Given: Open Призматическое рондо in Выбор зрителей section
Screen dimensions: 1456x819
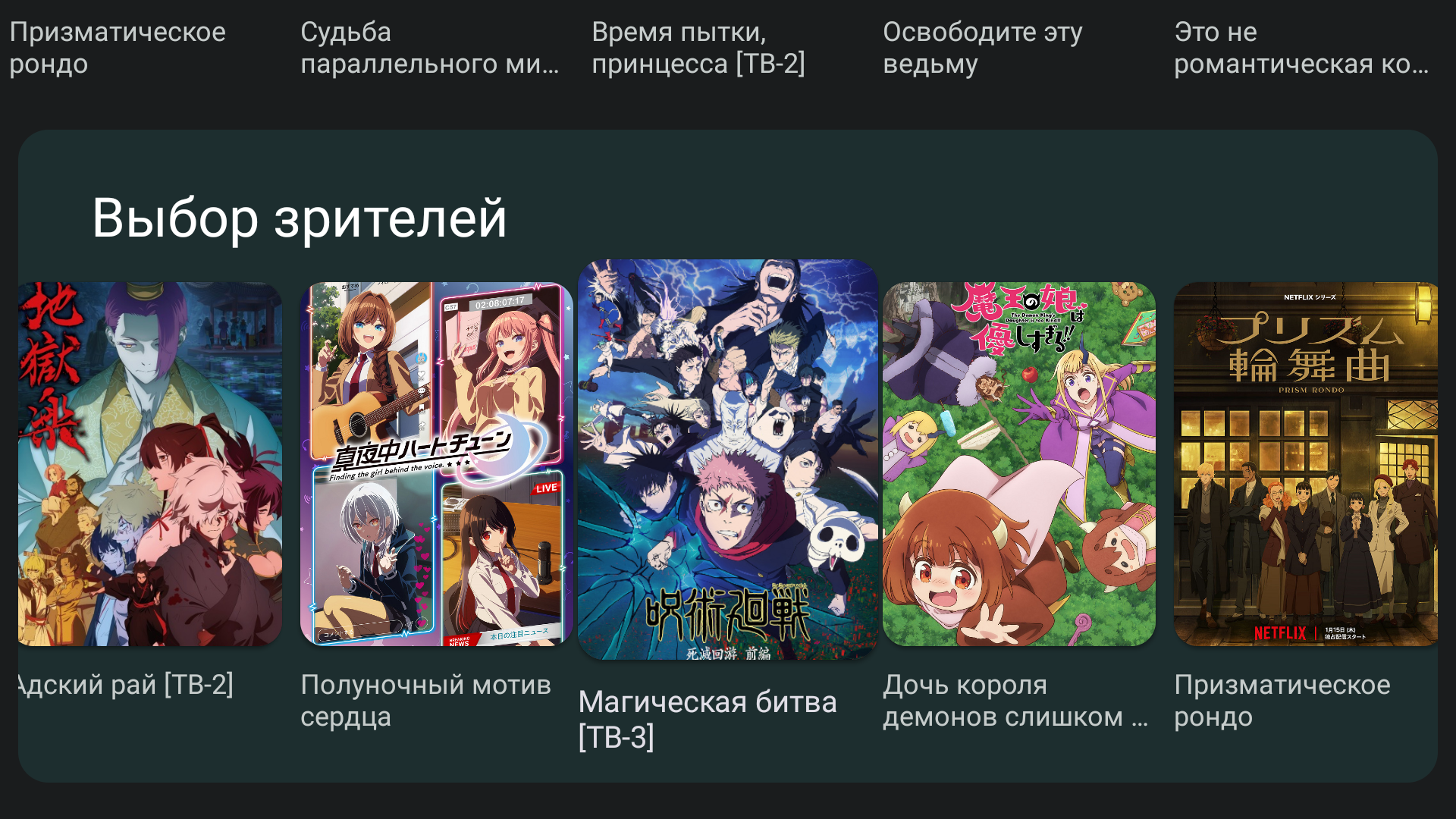Looking at the screenshot, I should pos(1304,464).
